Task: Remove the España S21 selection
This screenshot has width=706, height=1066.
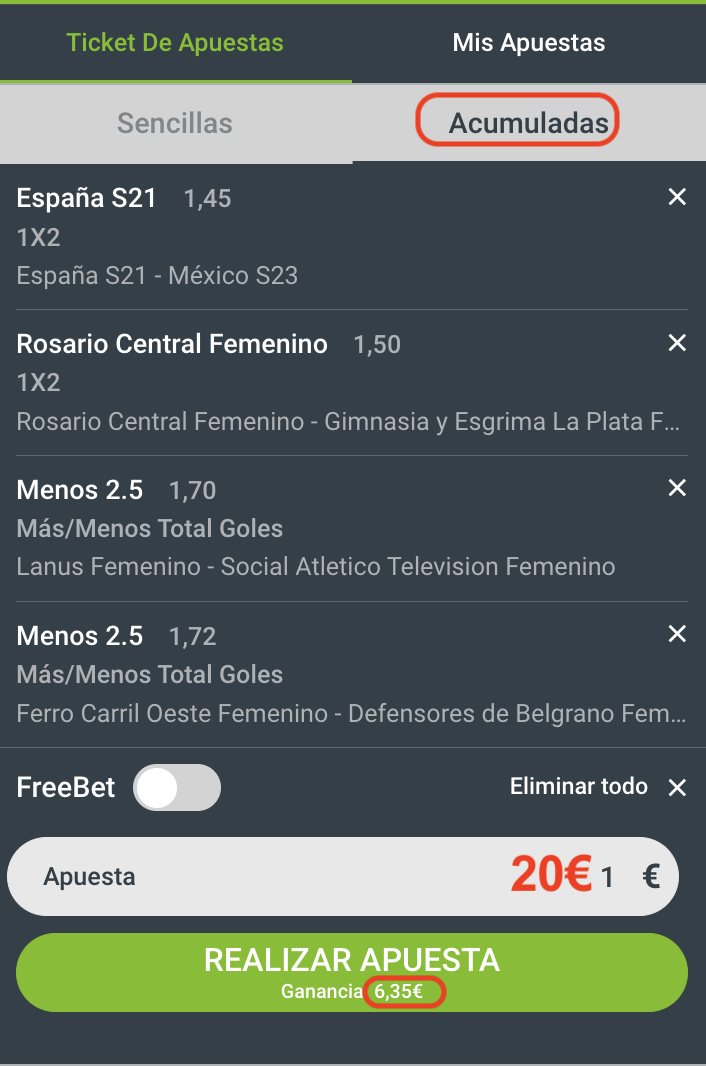Action: 677,198
